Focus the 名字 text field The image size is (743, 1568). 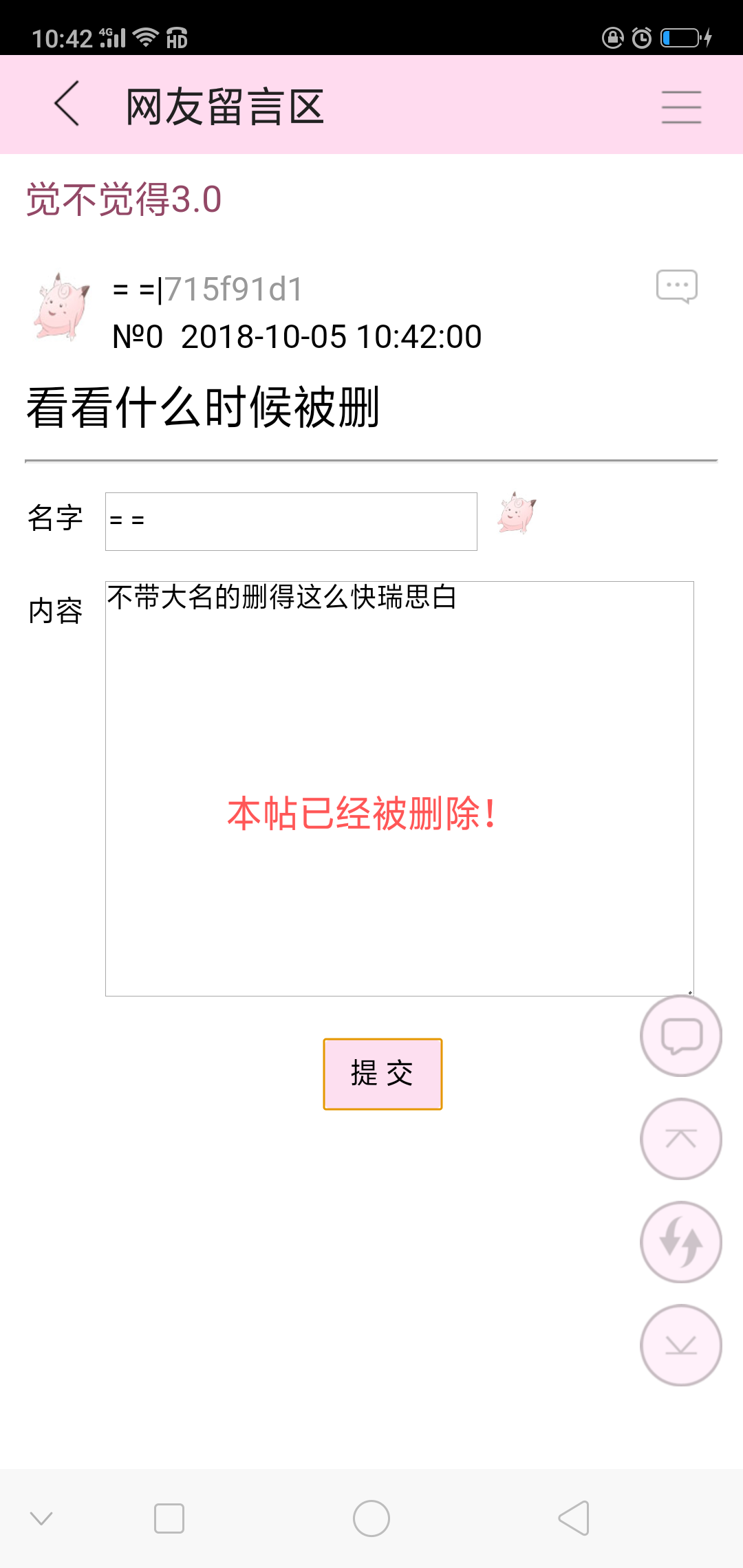291,521
